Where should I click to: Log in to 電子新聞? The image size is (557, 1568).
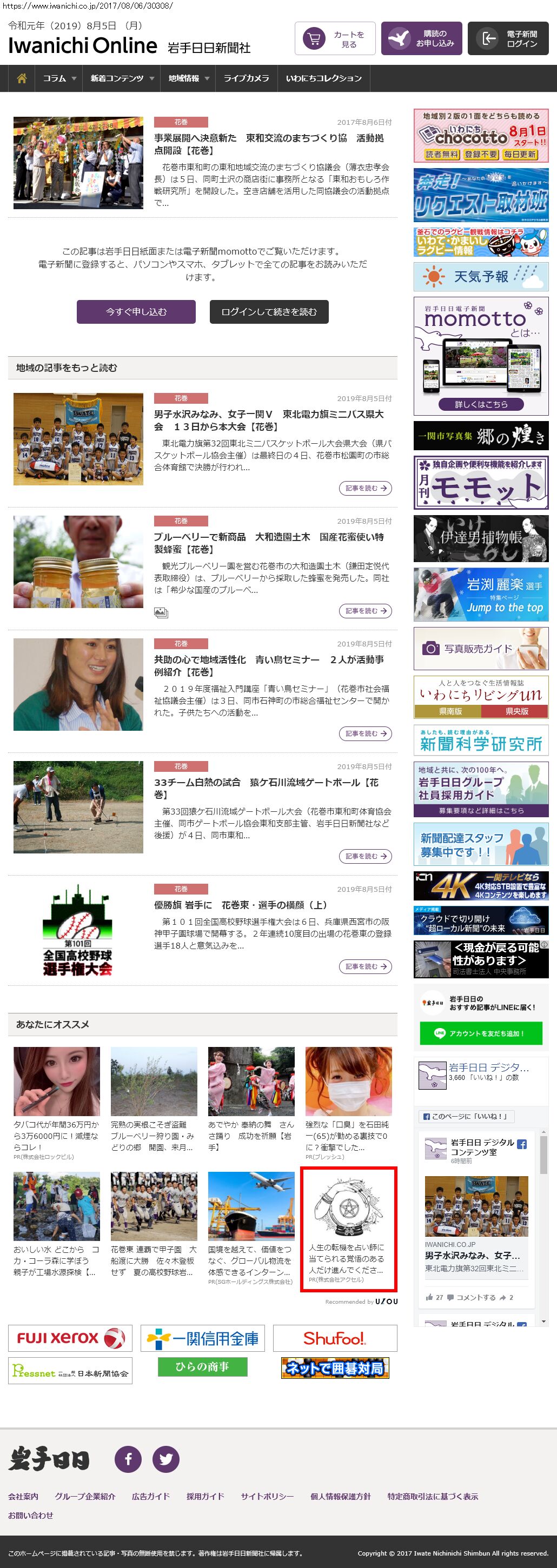coord(508,39)
